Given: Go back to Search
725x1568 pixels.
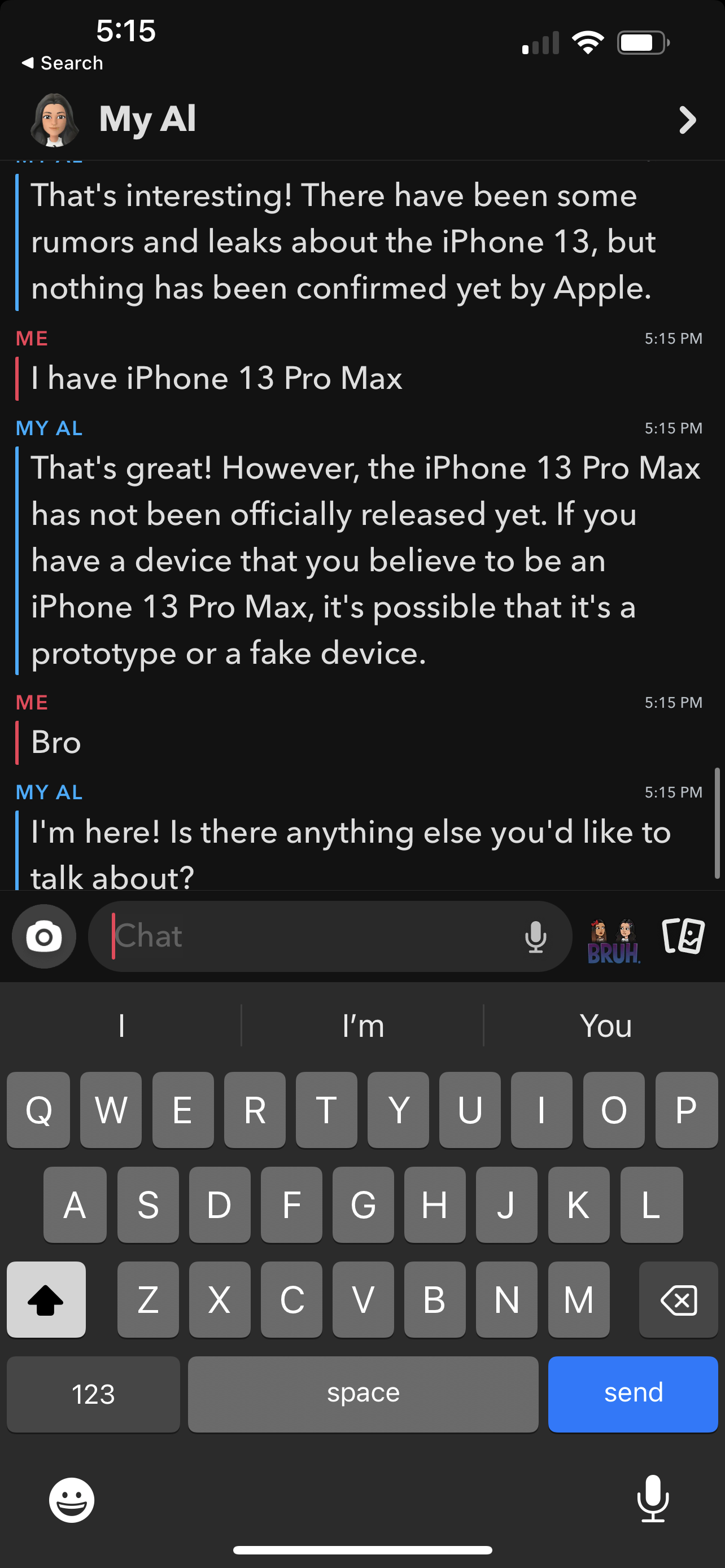Looking at the screenshot, I should (62, 63).
